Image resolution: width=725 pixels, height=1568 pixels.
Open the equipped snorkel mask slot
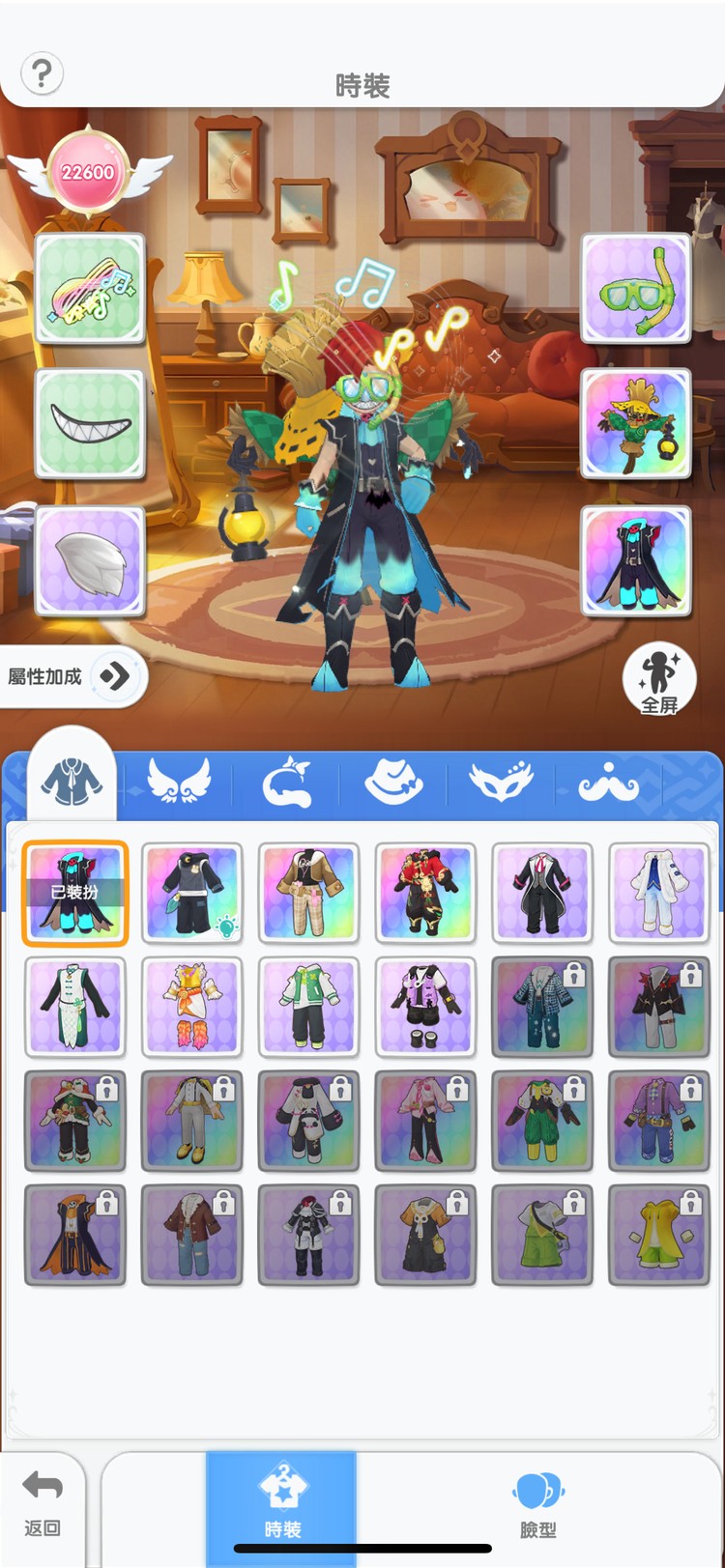pyautogui.click(x=636, y=288)
